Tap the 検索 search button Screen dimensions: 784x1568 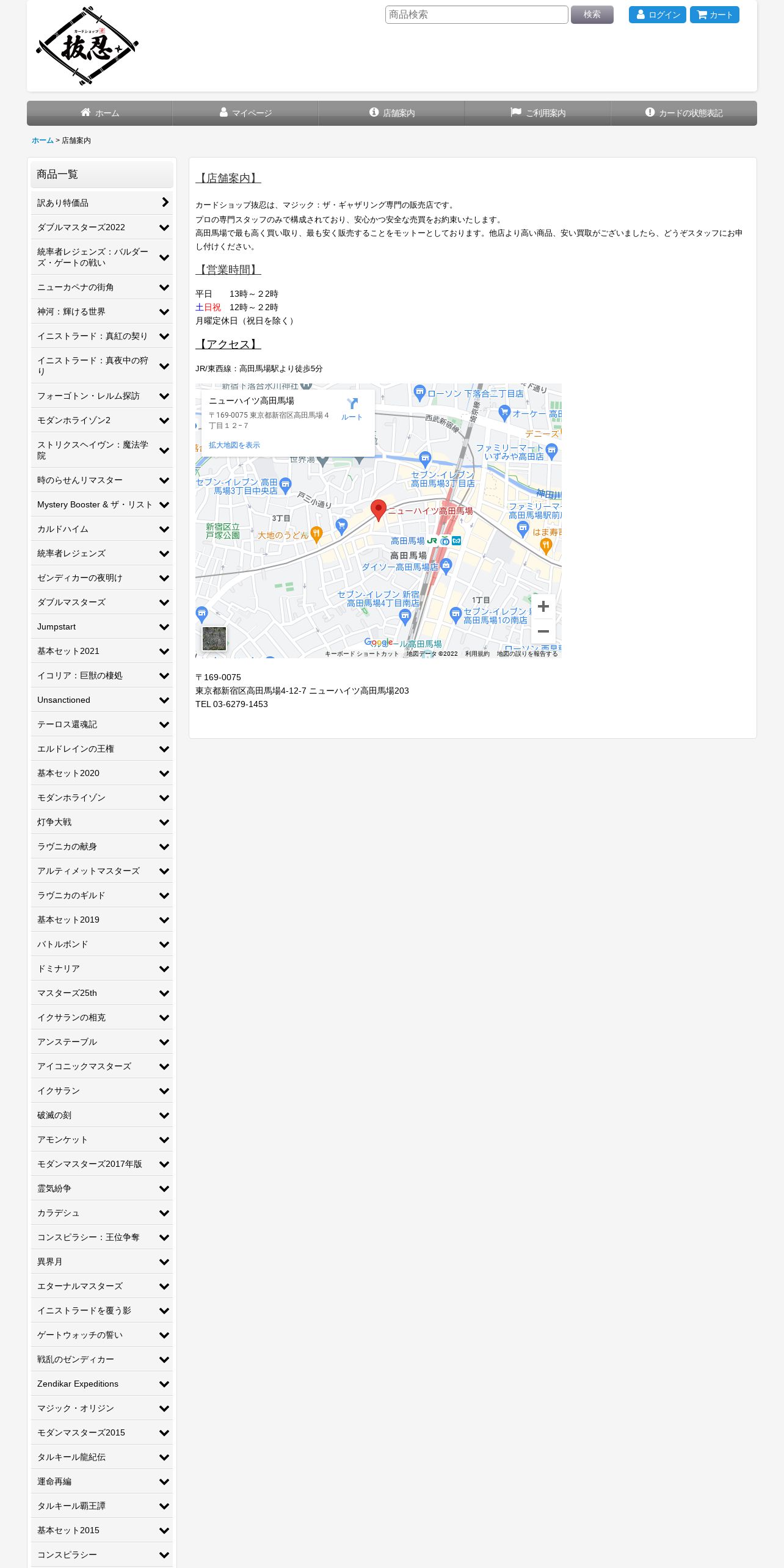(592, 15)
